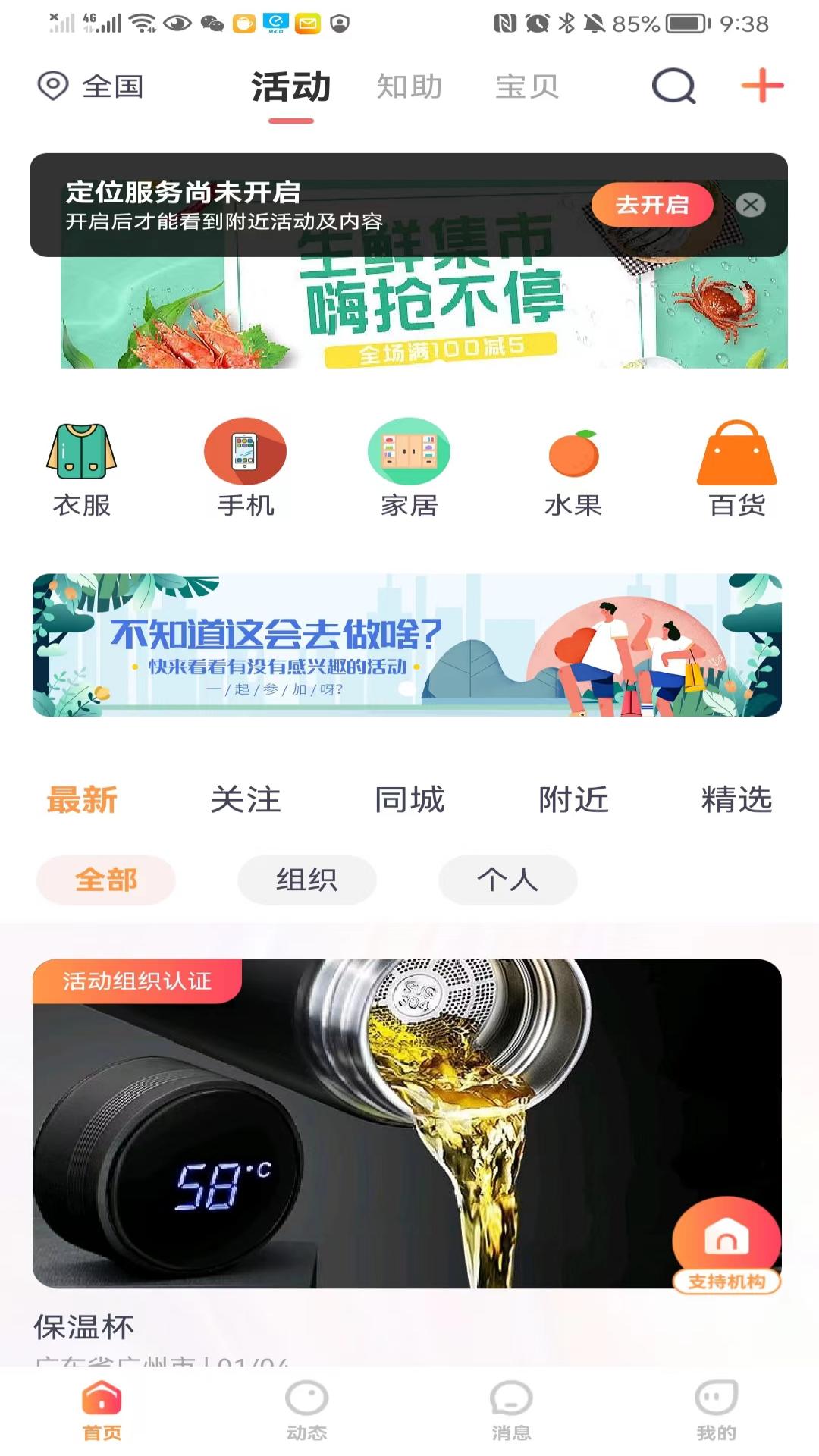Open the search magnifier icon
The width and height of the screenshot is (819, 1456).
tap(673, 86)
